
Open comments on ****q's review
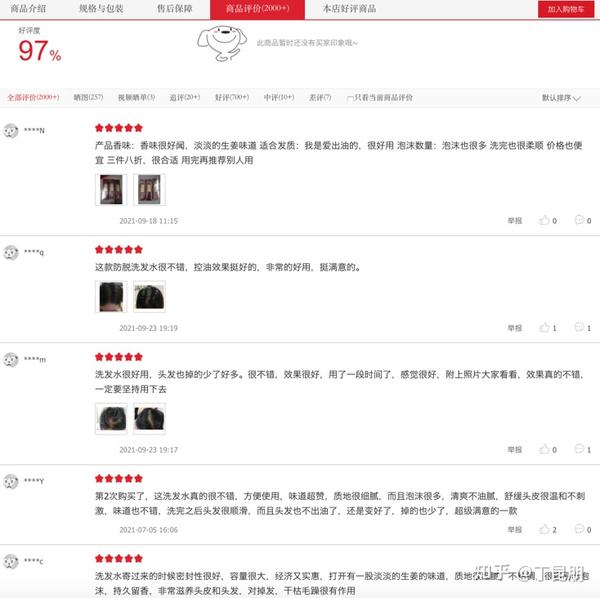582,327
